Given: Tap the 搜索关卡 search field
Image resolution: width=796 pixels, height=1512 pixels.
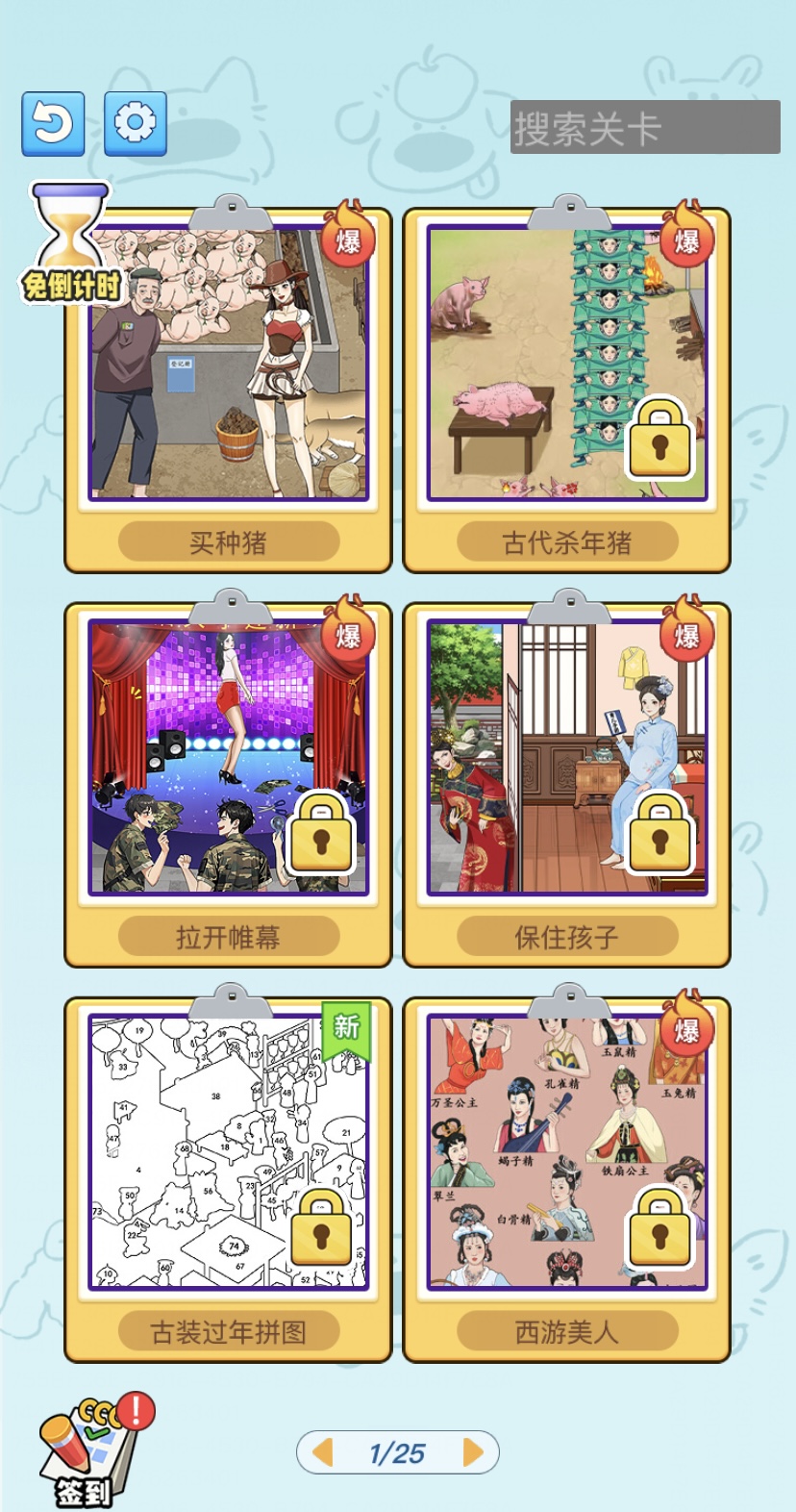Looking at the screenshot, I should coord(644,127).
